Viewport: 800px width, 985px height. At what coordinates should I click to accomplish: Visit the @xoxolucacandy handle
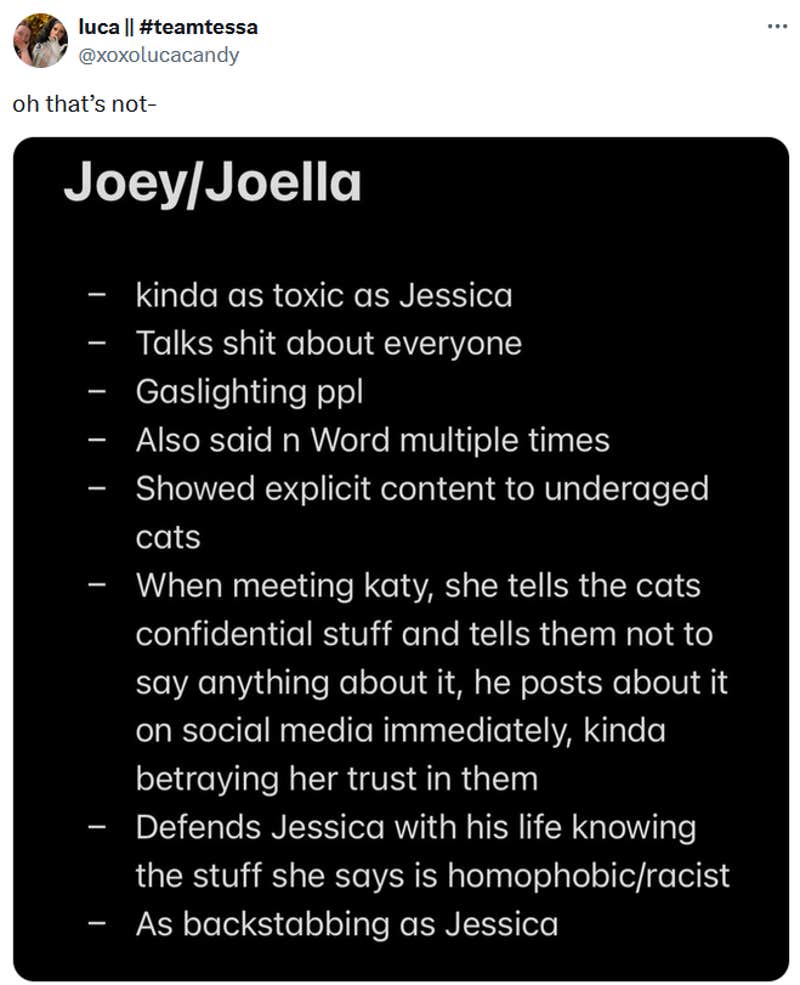coord(158,55)
